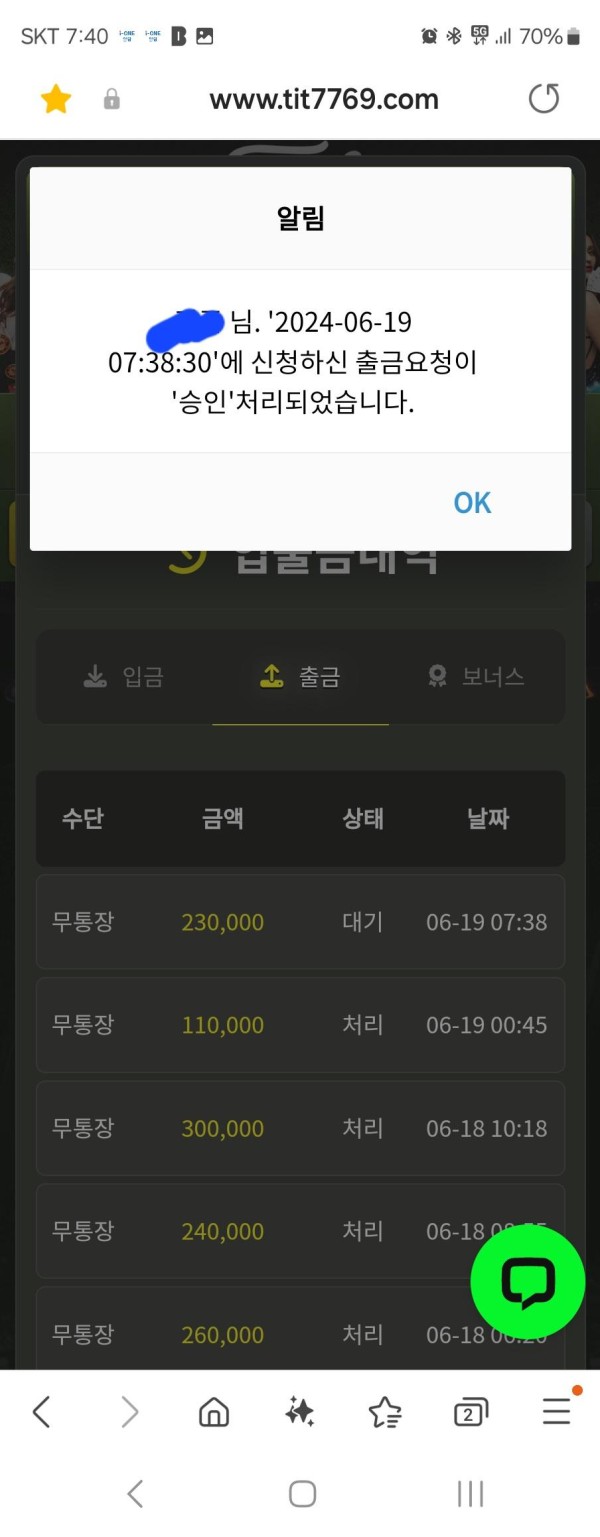This screenshot has width=600, height=1537.
Task: Open the 보너스 tab
Action: [476, 677]
